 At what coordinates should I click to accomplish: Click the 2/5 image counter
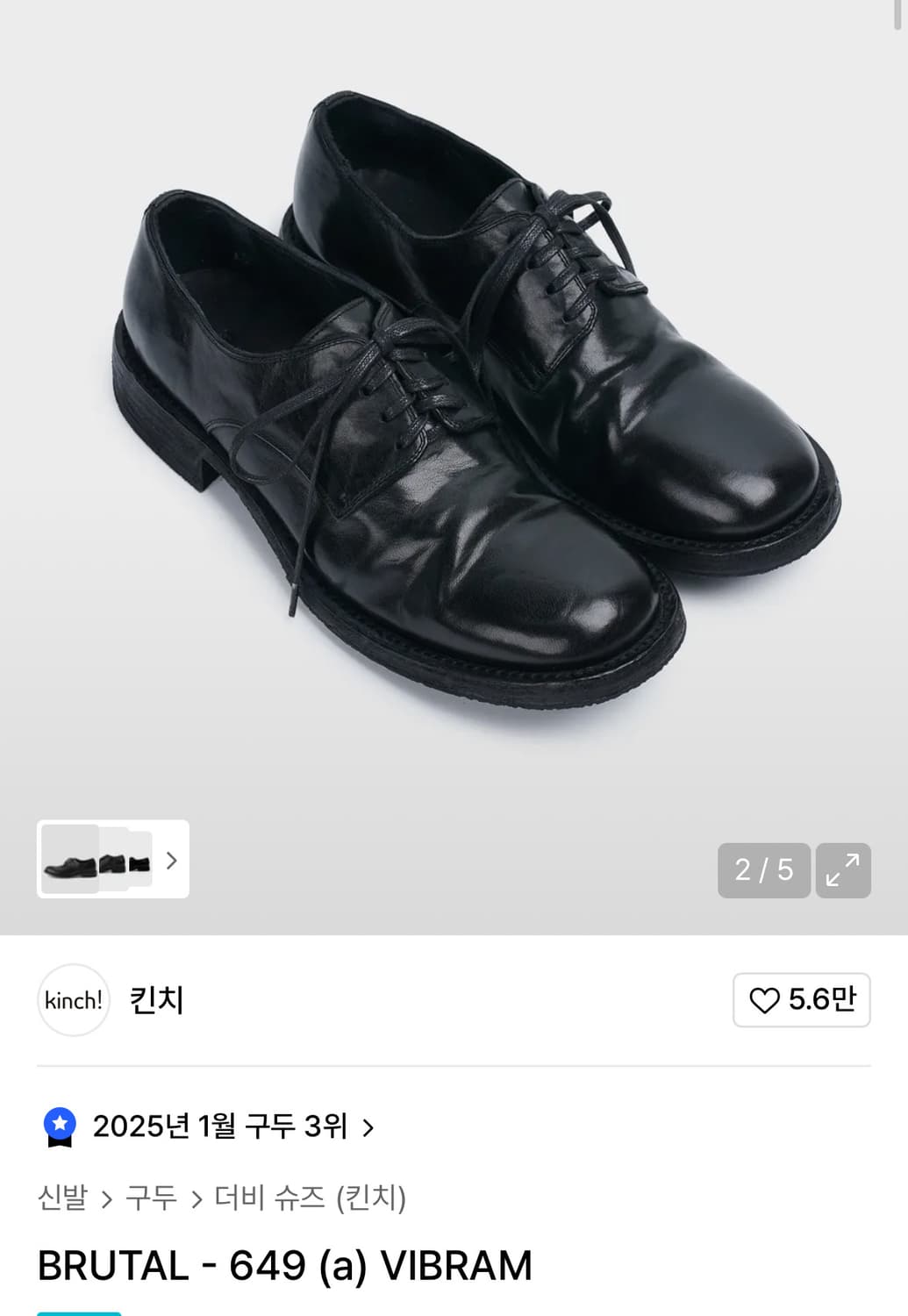pyautogui.click(x=763, y=870)
